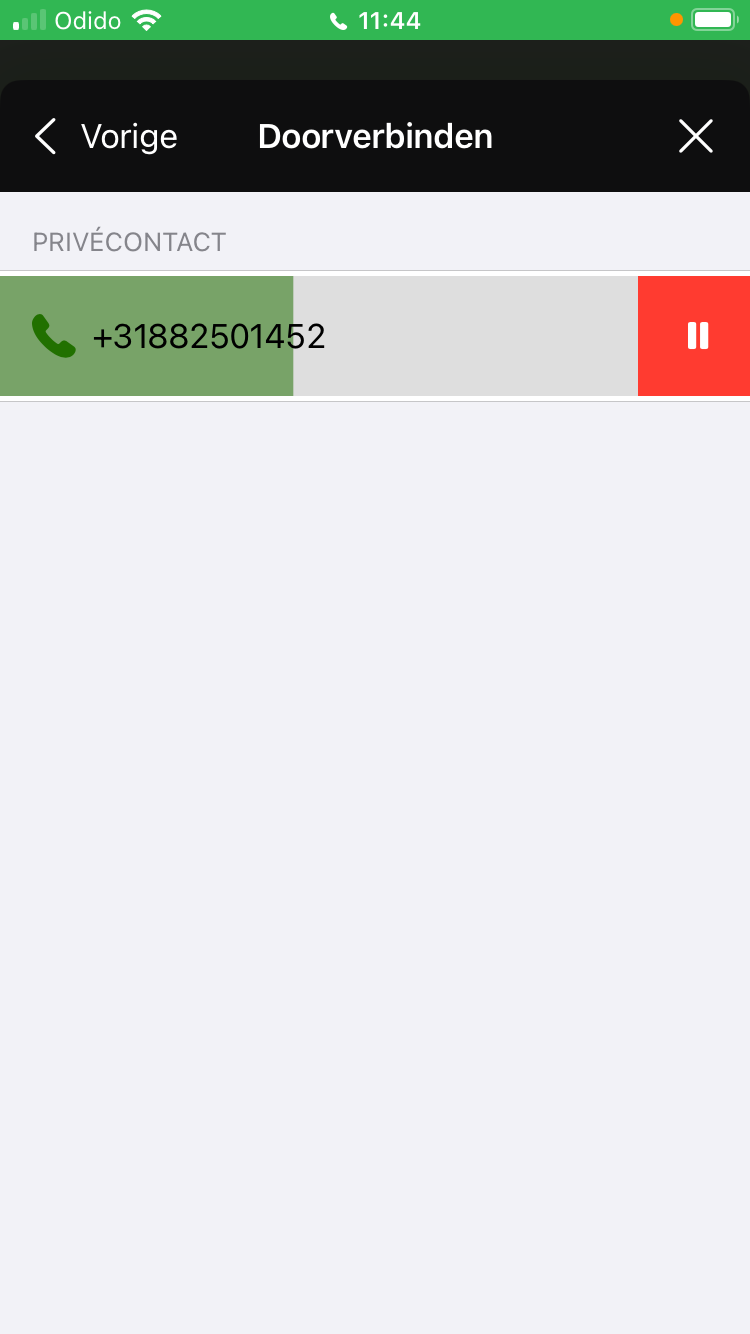Image resolution: width=750 pixels, height=1334 pixels.
Task: Tap the red pause hold button
Action: pyautogui.click(x=695, y=336)
